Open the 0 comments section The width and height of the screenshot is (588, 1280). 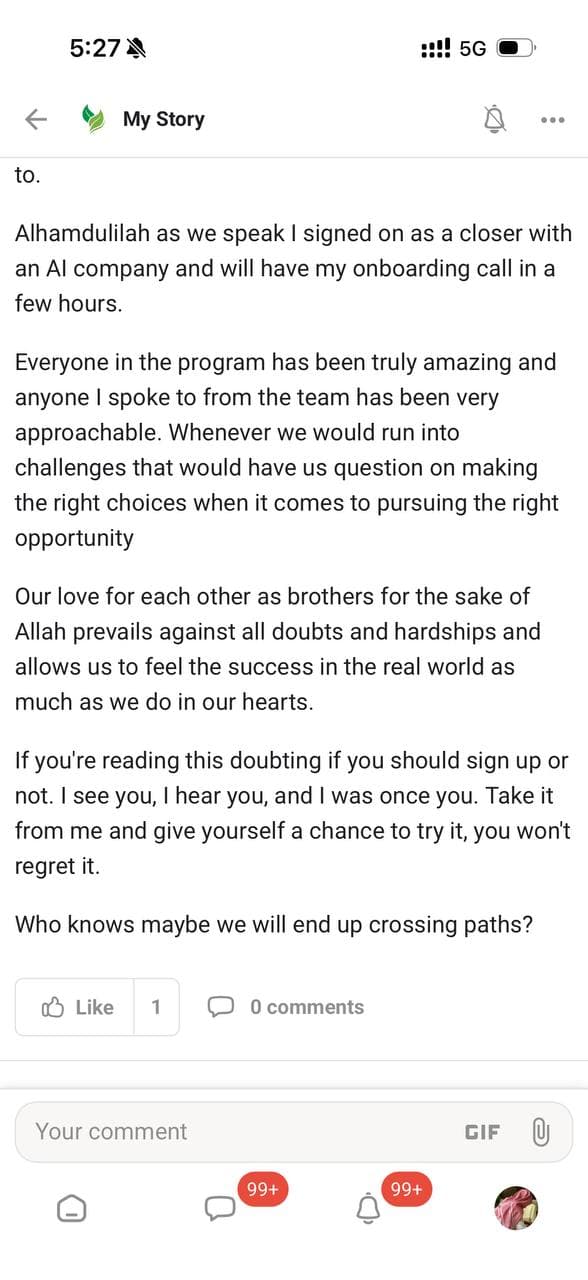click(285, 1007)
